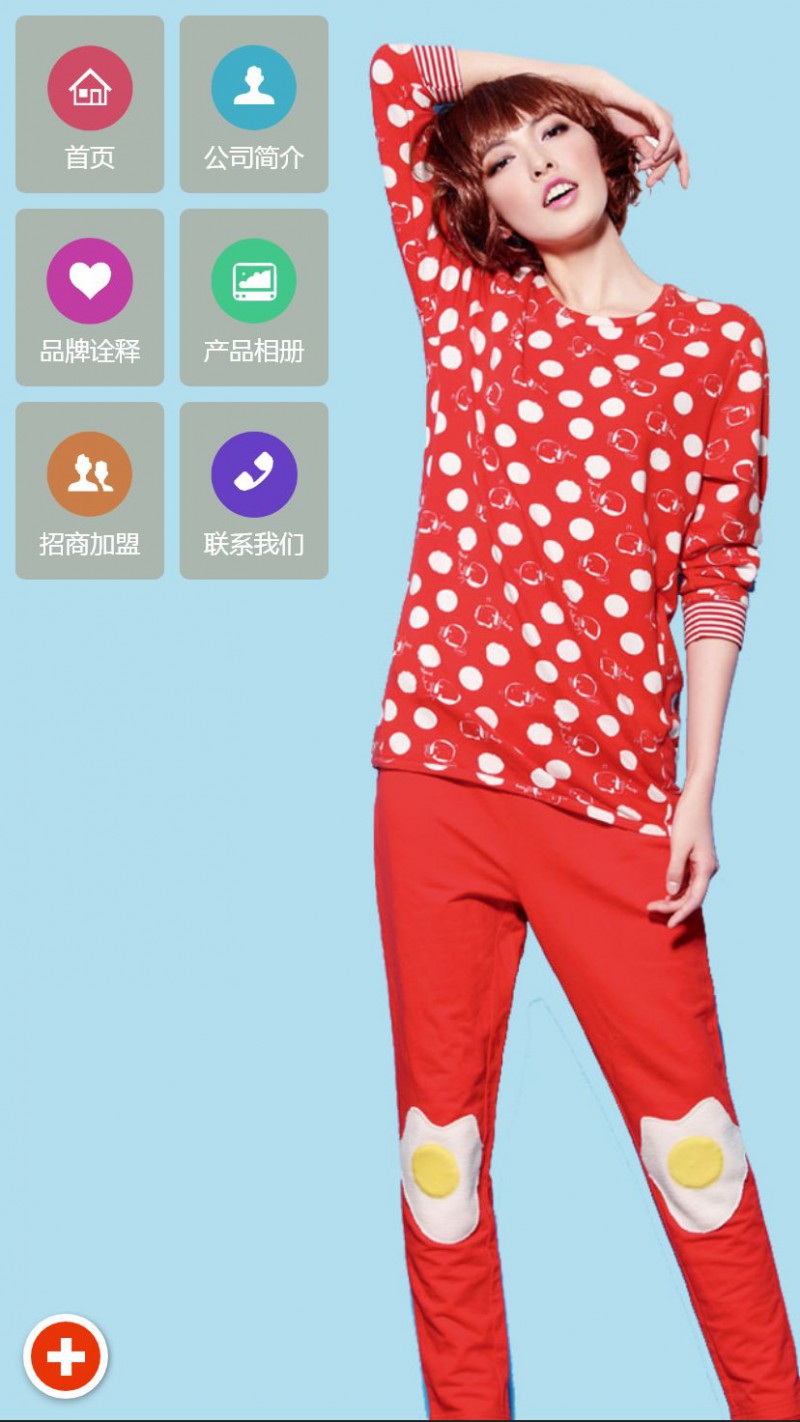Viewport: 800px width, 1422px height.
Task: Go to 招商加盟 franchise page
Action: click(89, 490)
